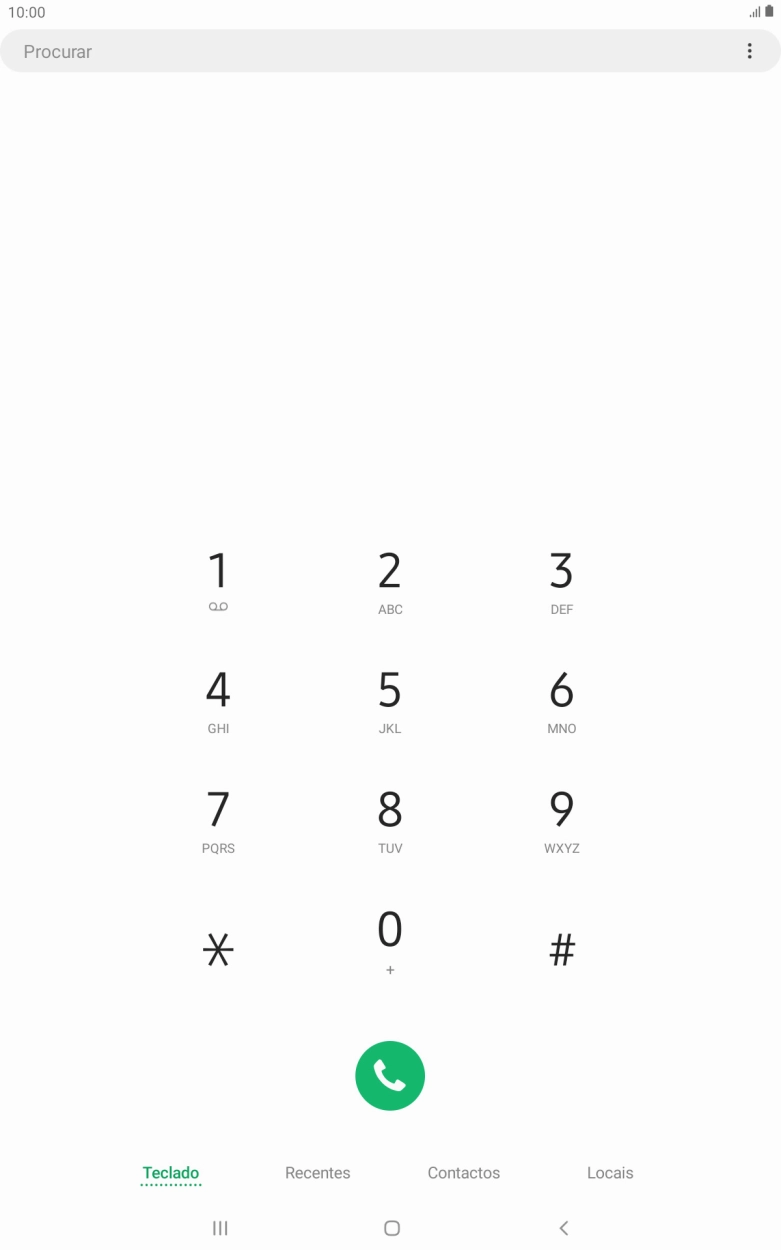Tap the asterisk key

click(218, 949)
